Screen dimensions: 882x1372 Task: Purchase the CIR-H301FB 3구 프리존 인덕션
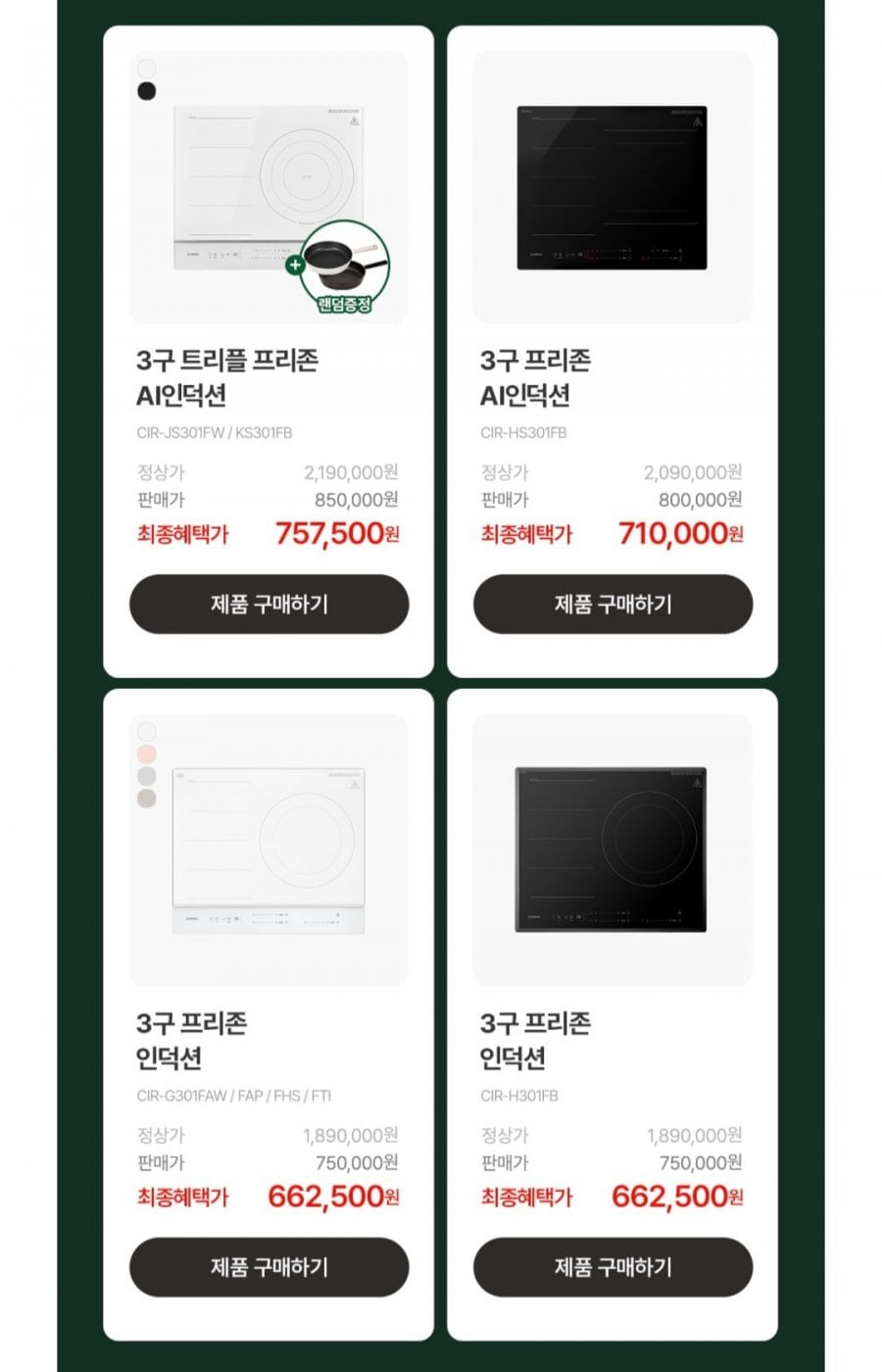tap(612, 1266)
